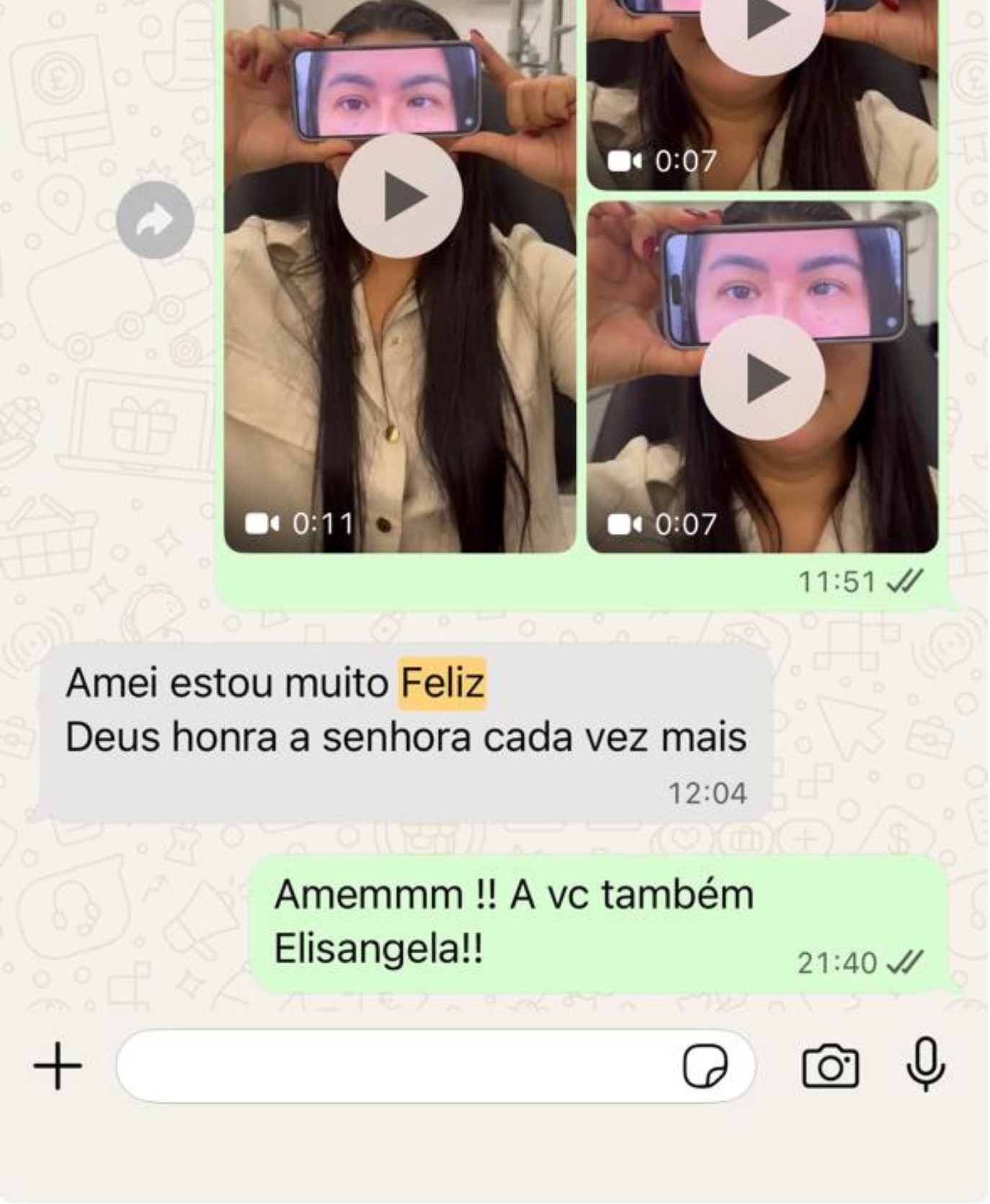Play the 0:11 video
The width and height of the screenshot is (990, 1204).
pyautogui.click(x=400, y=196)
